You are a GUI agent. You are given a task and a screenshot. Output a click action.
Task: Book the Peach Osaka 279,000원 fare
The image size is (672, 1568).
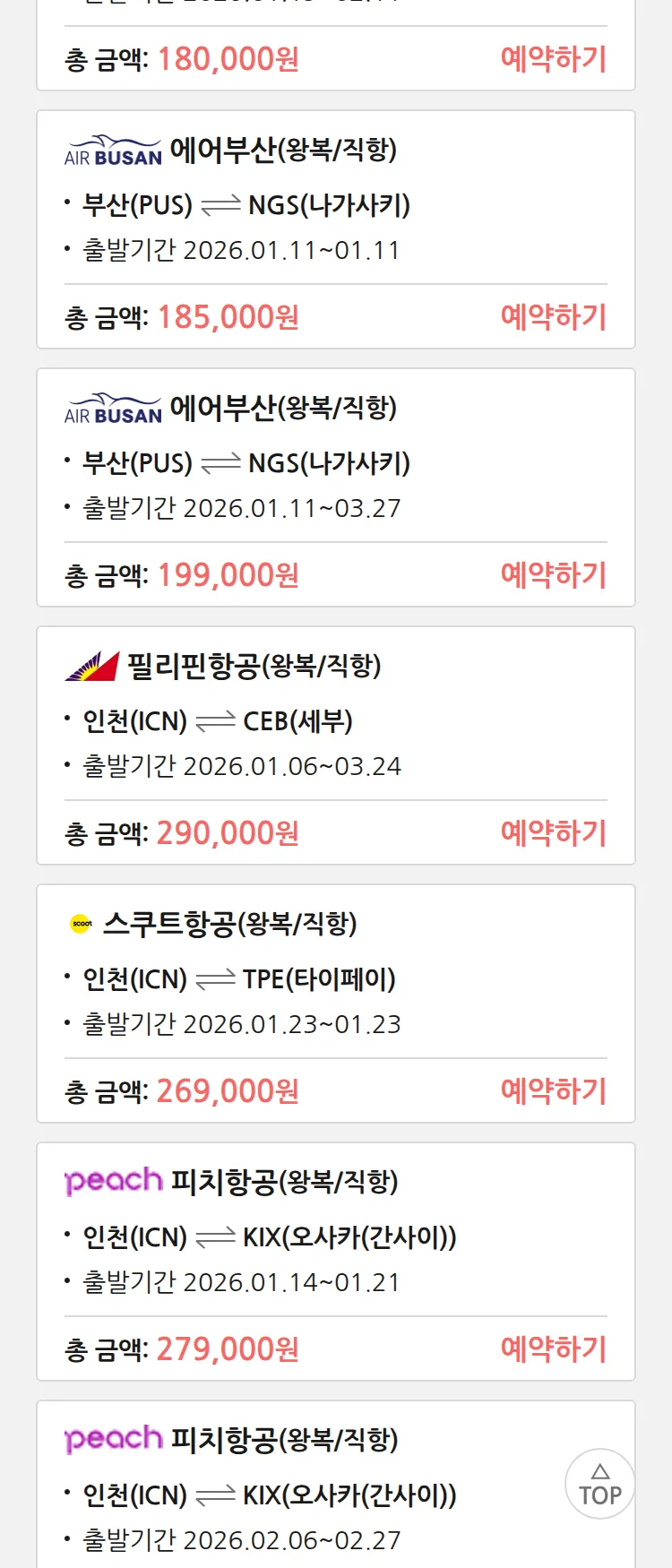(x=553, y=1349)
